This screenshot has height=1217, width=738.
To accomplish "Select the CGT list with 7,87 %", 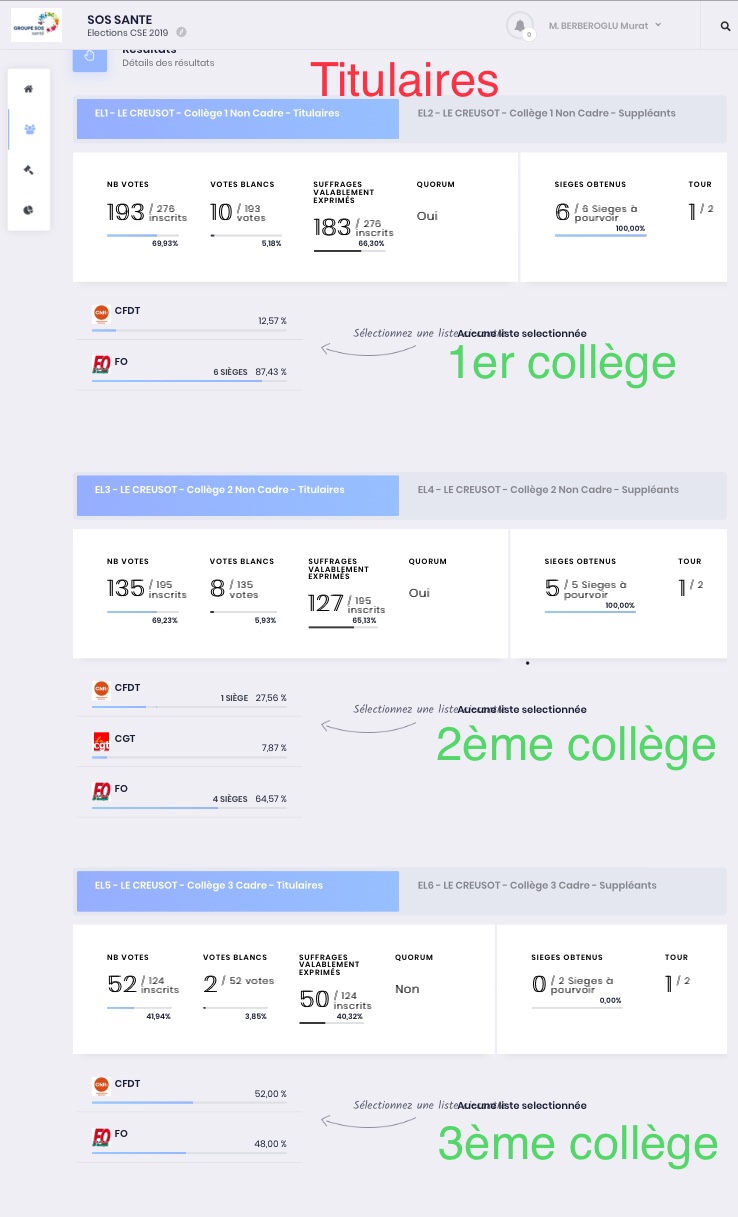I will [x=188, y=743].
